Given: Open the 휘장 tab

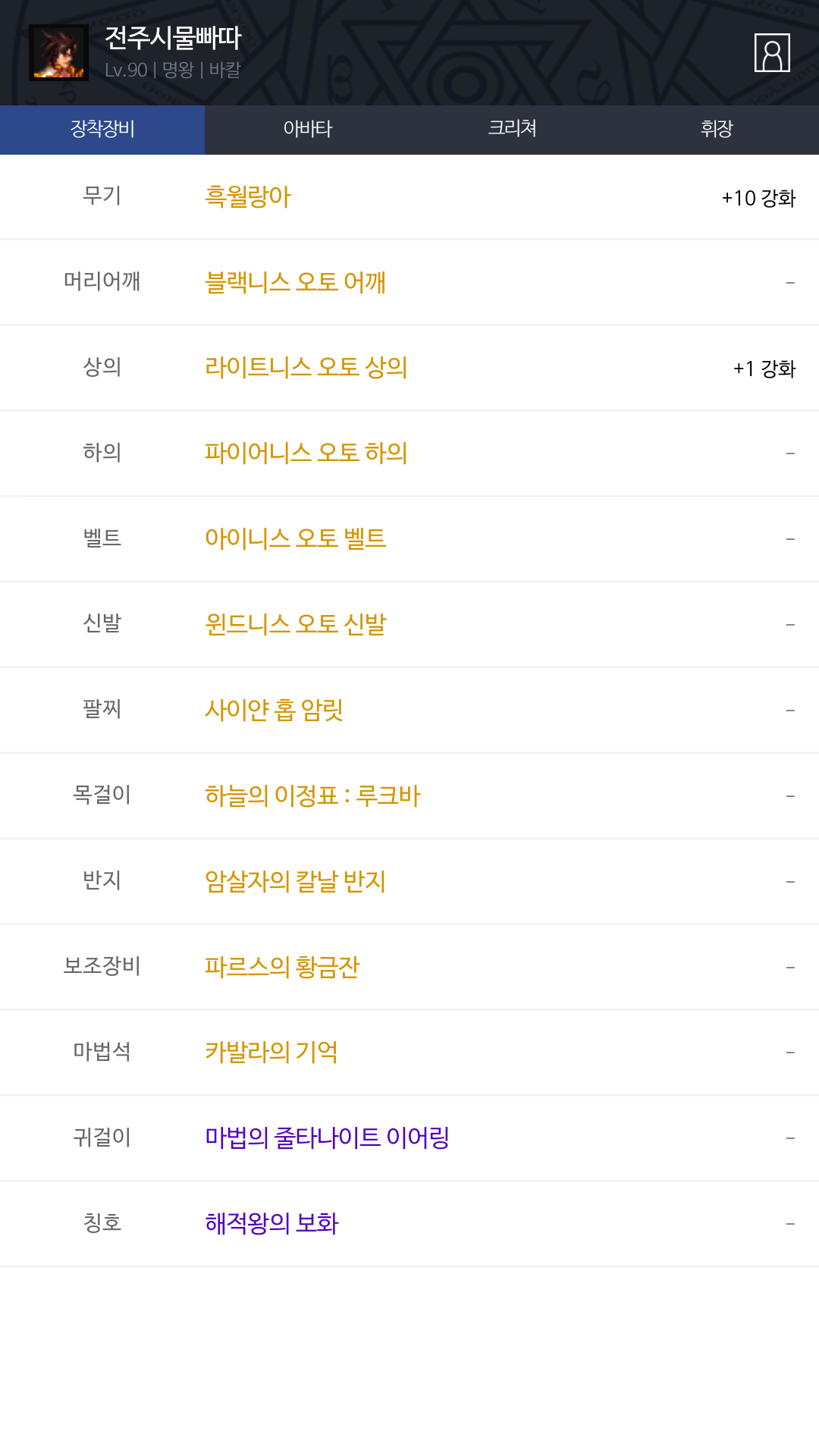Looking at the screenshot, I should tap(717, 130).
